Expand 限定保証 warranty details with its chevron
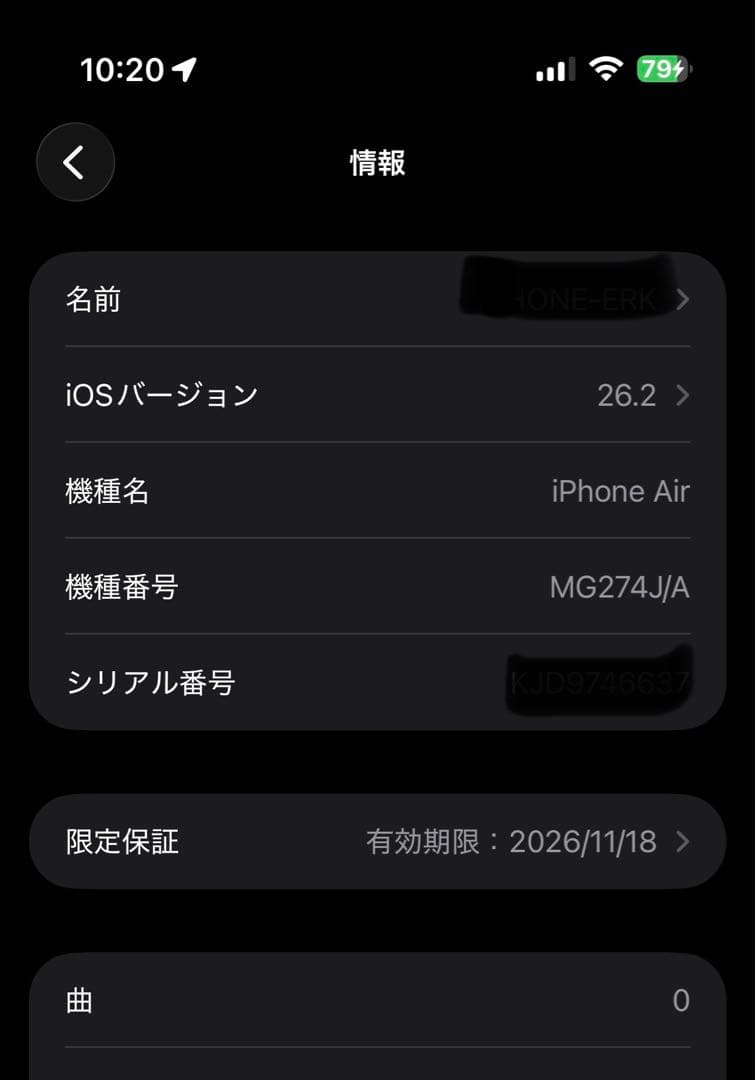755x1080 pixels. (683, 842)
